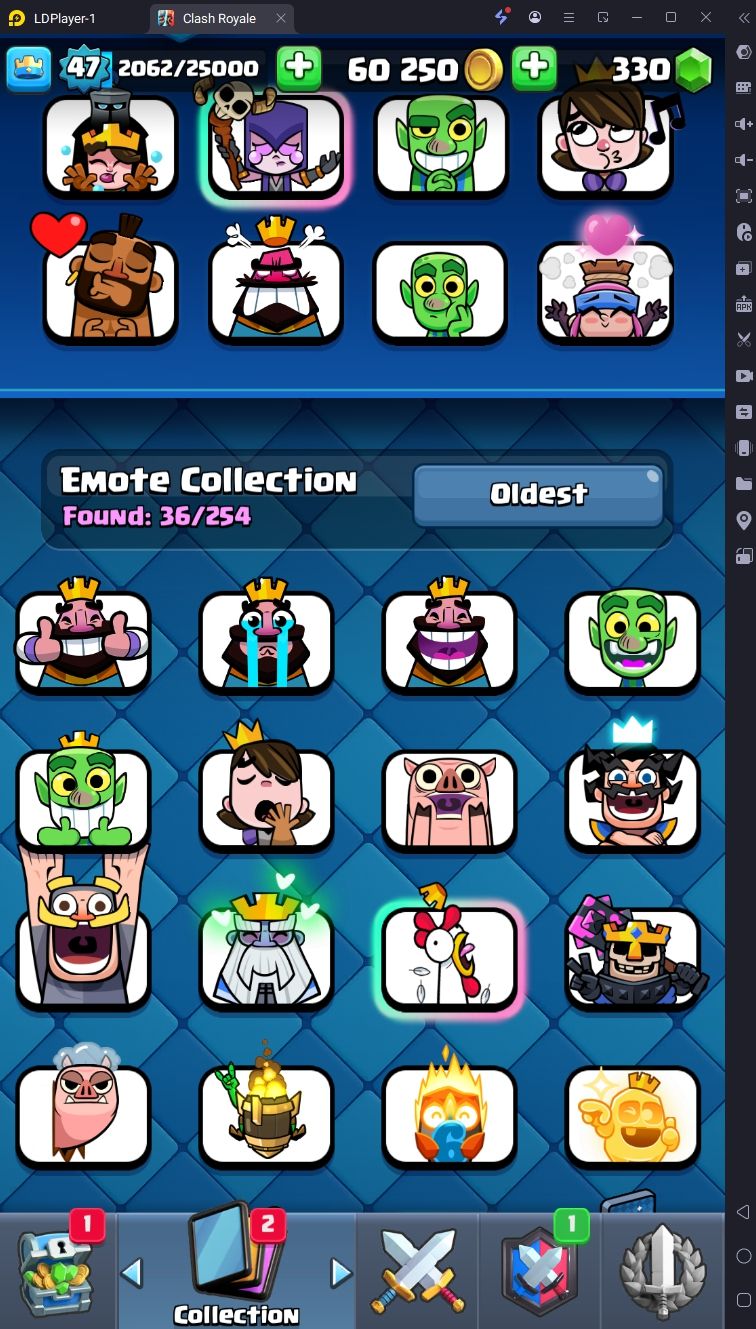Select the witch emote in the deck
The height and width of the screenshot is (1329, 756).
point(275,146)
